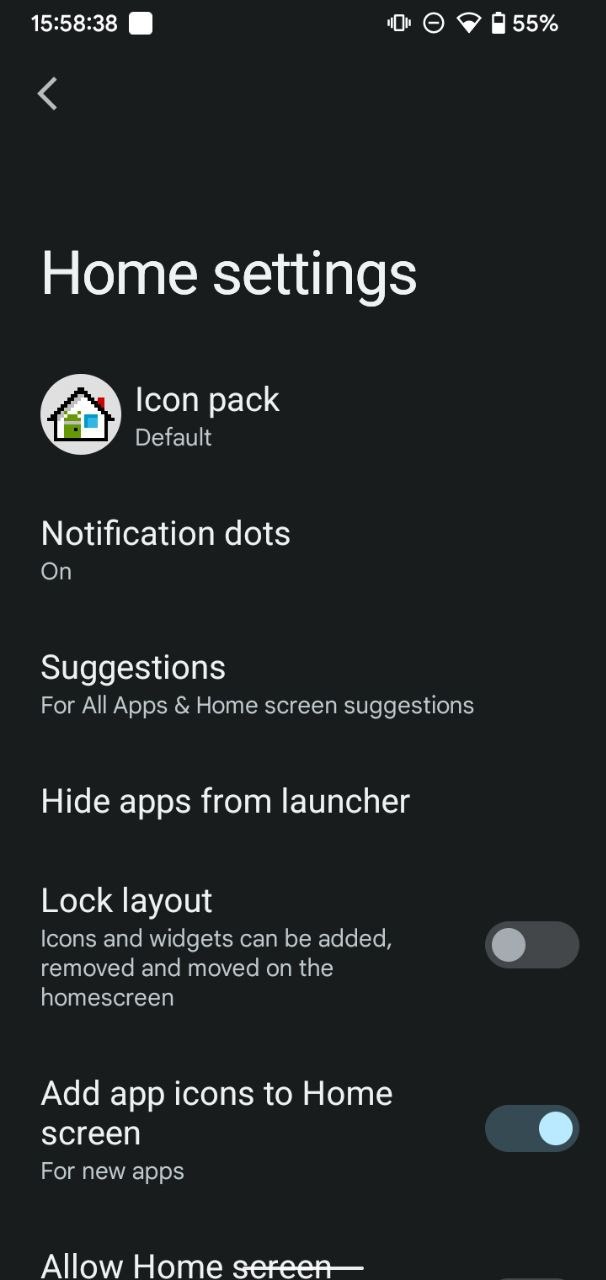Open Notification dots settings
The image size is (606, 1280).
[166, 548]
